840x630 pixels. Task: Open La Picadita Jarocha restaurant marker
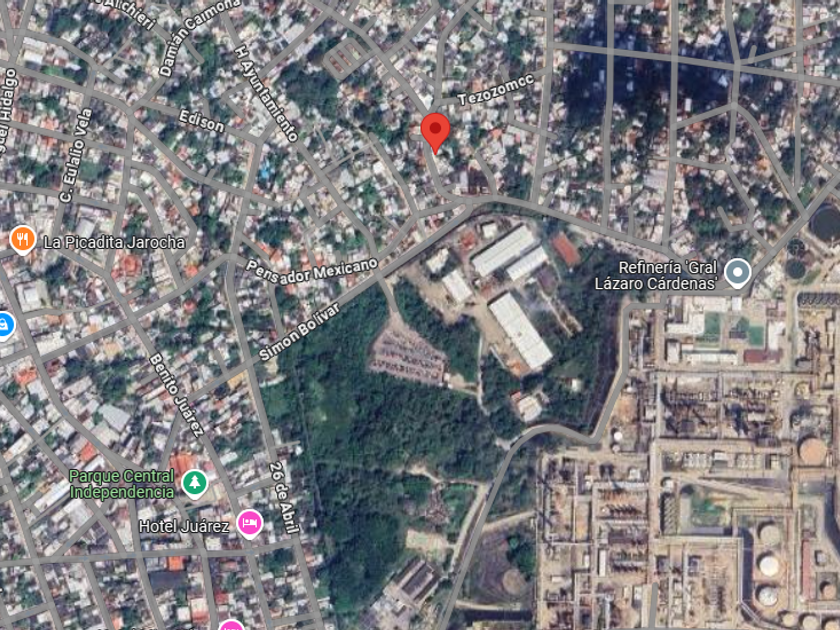pos(22,241)
